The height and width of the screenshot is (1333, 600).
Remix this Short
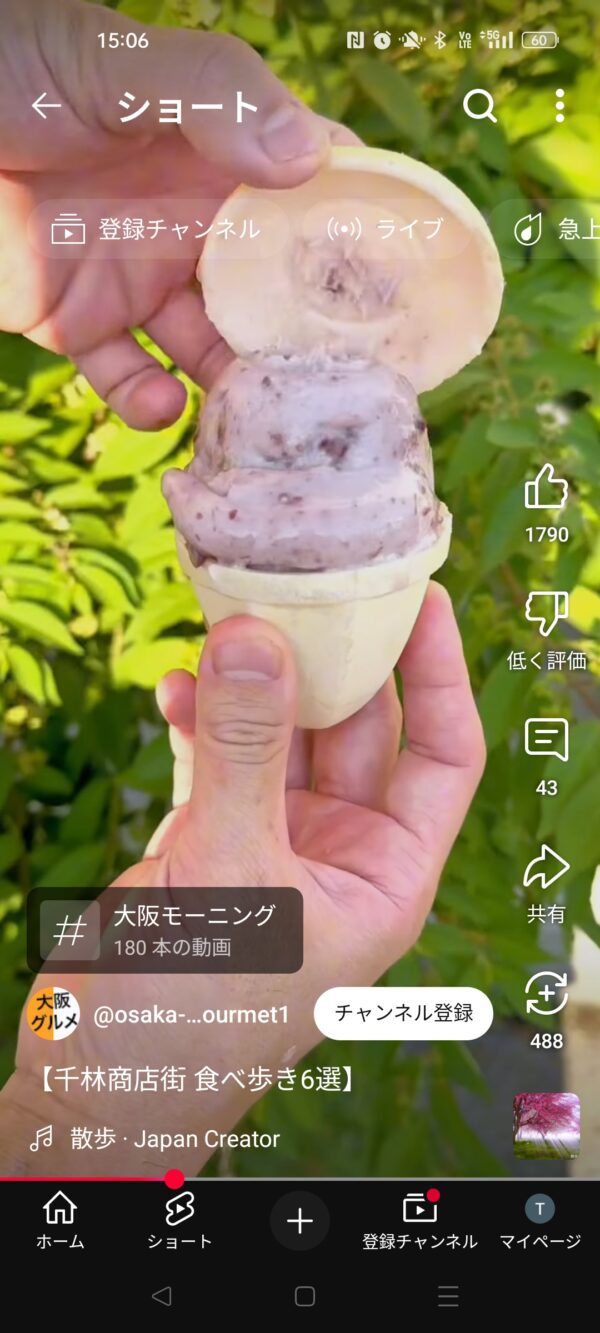(x=546, y=994)
